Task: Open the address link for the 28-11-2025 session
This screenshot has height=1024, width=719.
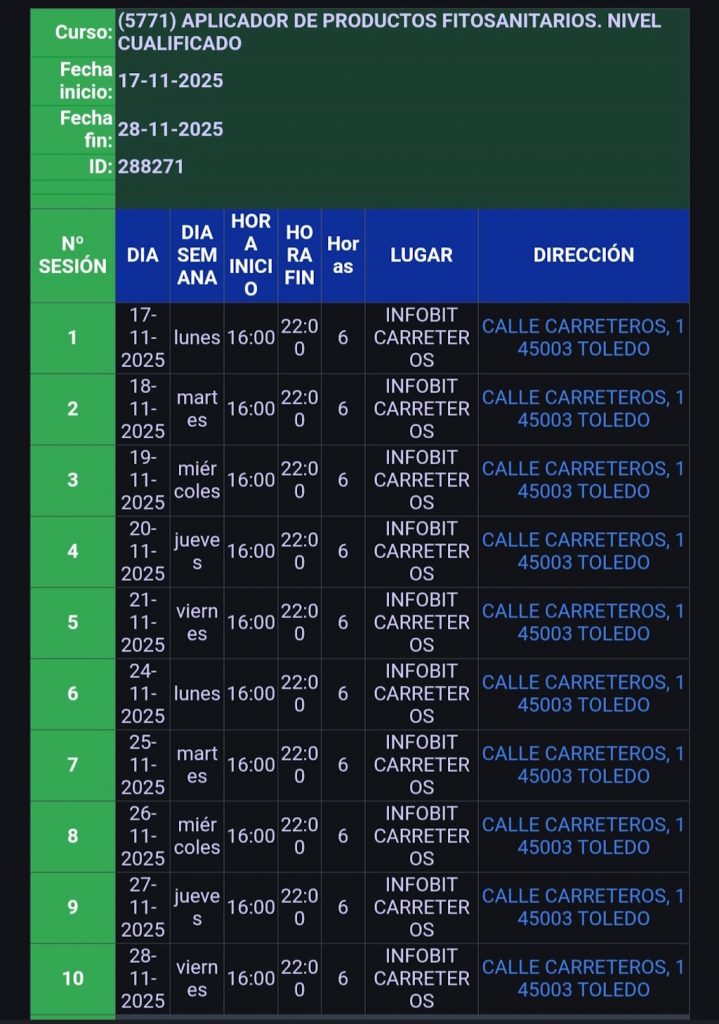Action: (x=583, y=977)
